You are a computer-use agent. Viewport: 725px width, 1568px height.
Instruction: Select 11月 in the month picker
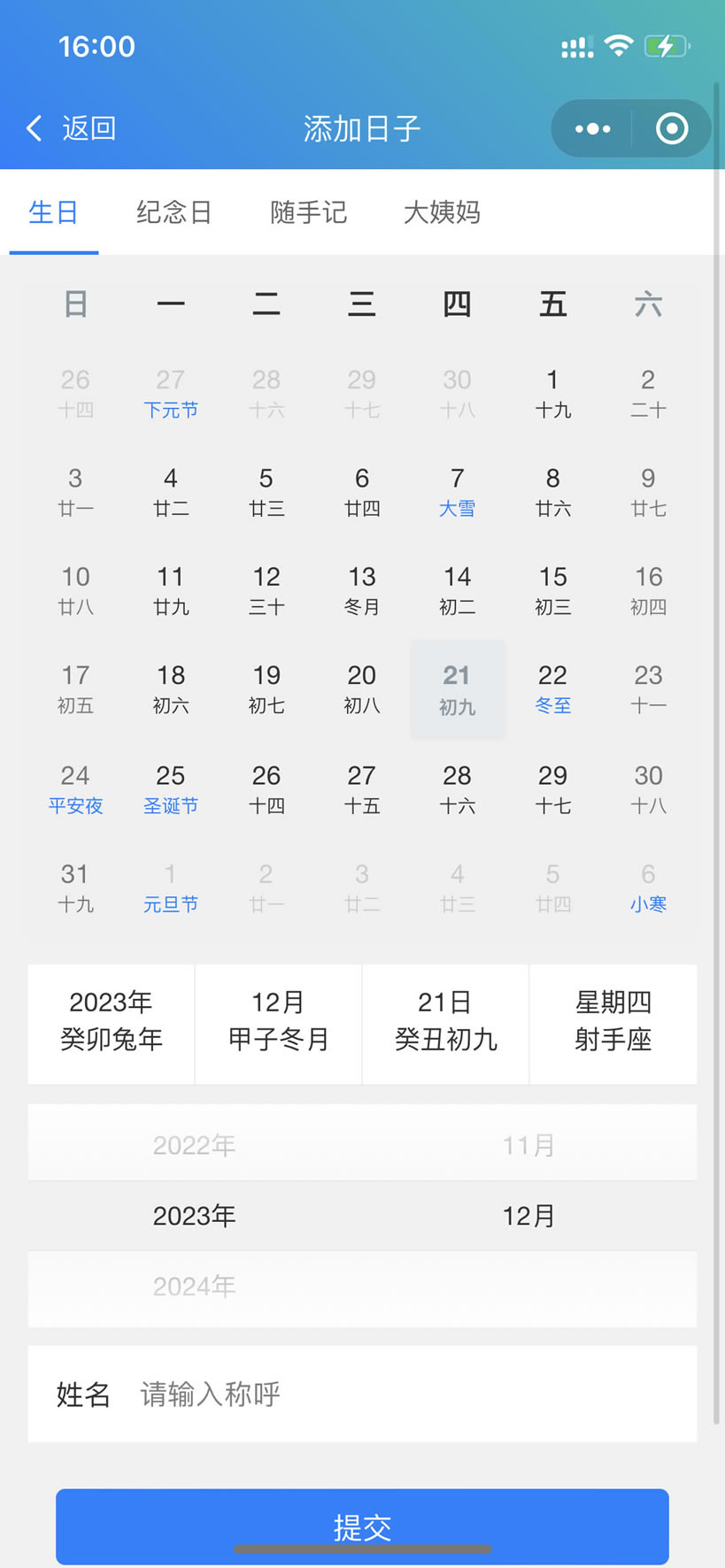(528, 1145)
